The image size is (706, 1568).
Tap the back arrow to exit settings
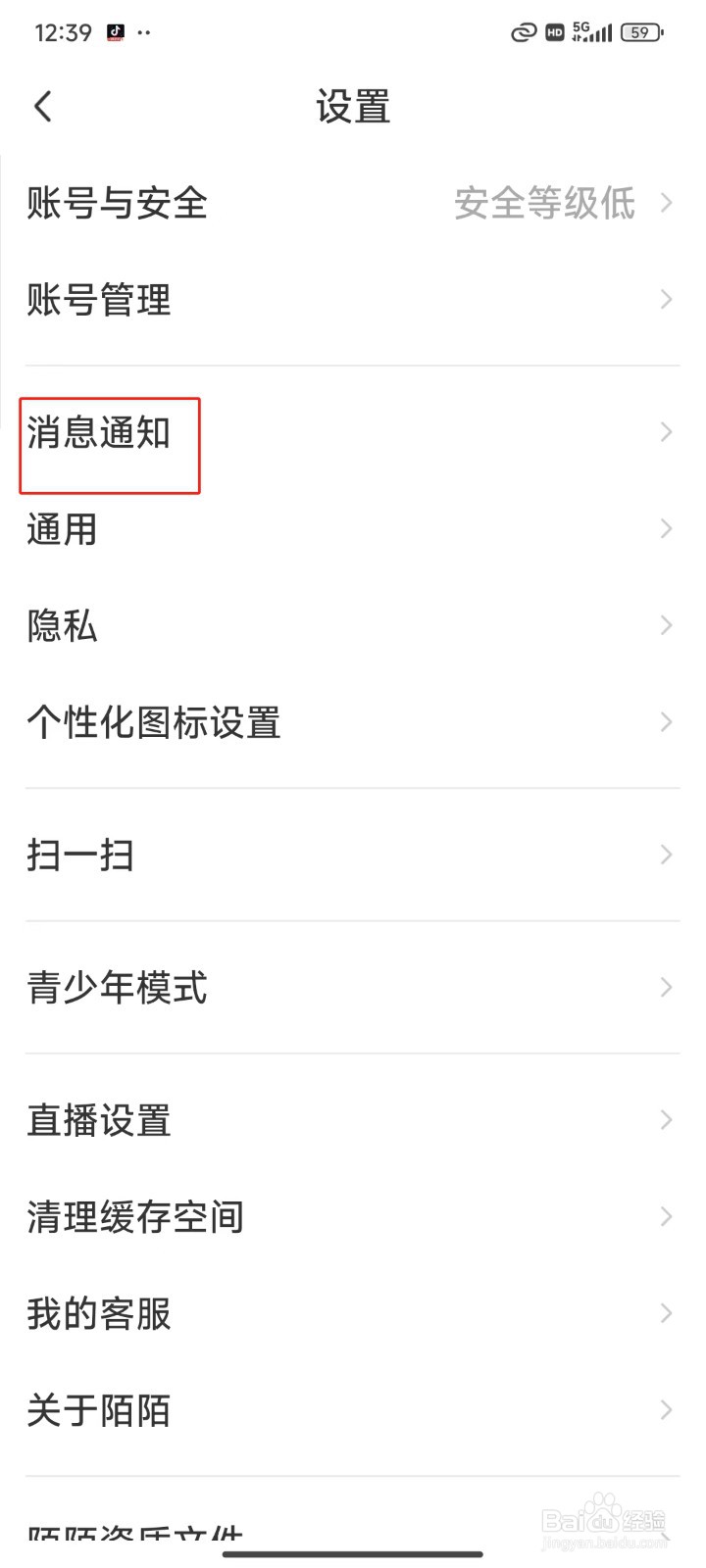point(41,105)
